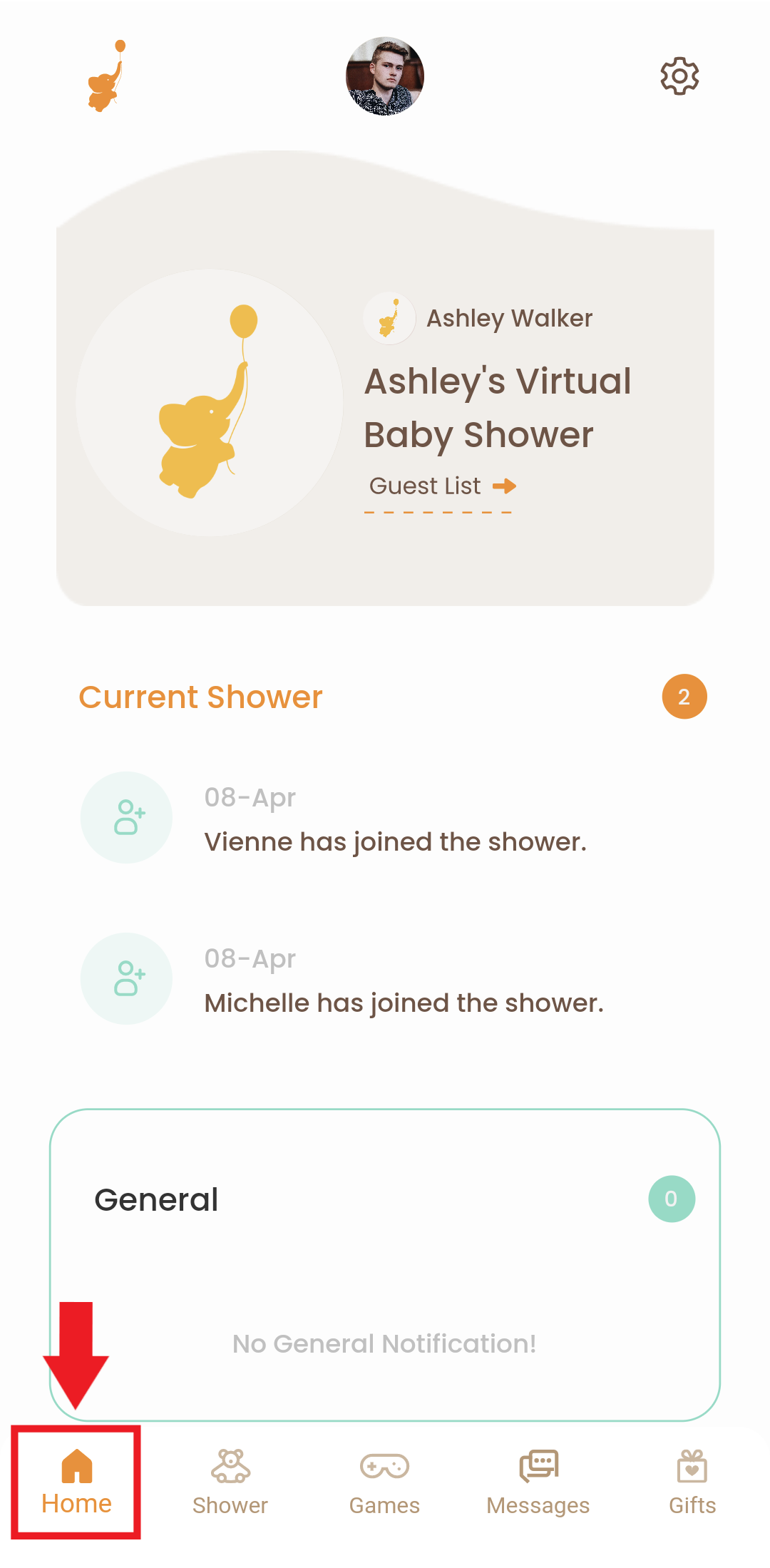Screen dimensions: 770x1568
Task: Switch to the Home tab
Action: point(76,1482)
